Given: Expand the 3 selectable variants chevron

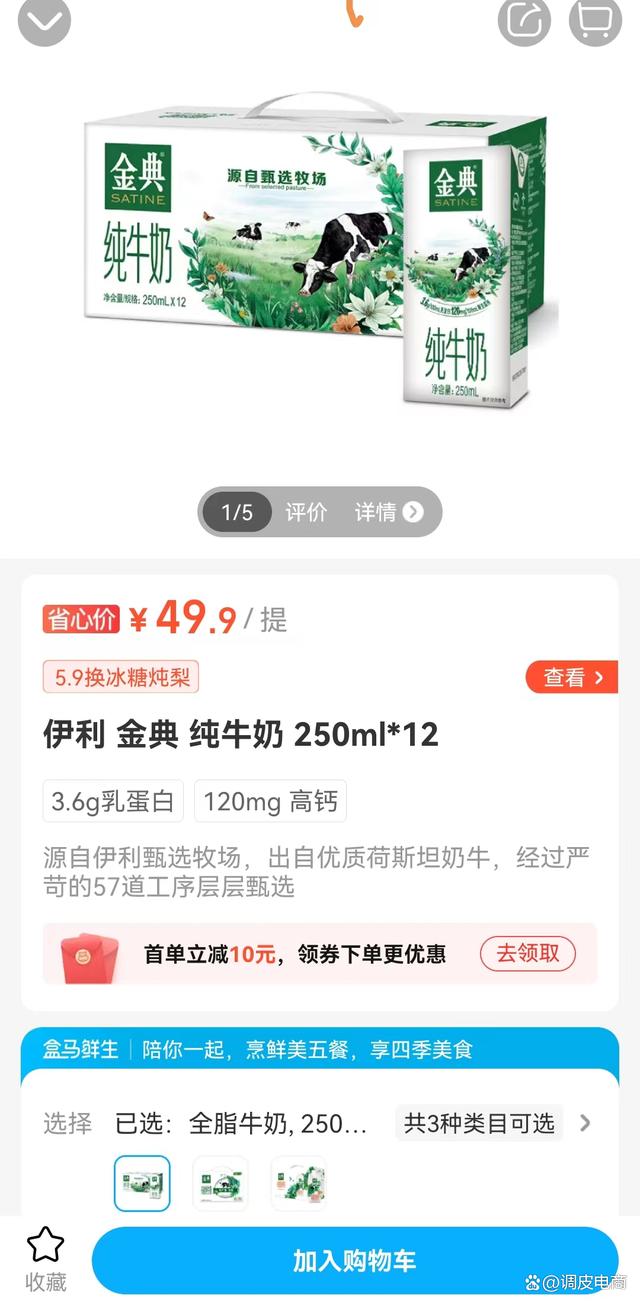Looking at the screenshot, I should click(586, 1123).
